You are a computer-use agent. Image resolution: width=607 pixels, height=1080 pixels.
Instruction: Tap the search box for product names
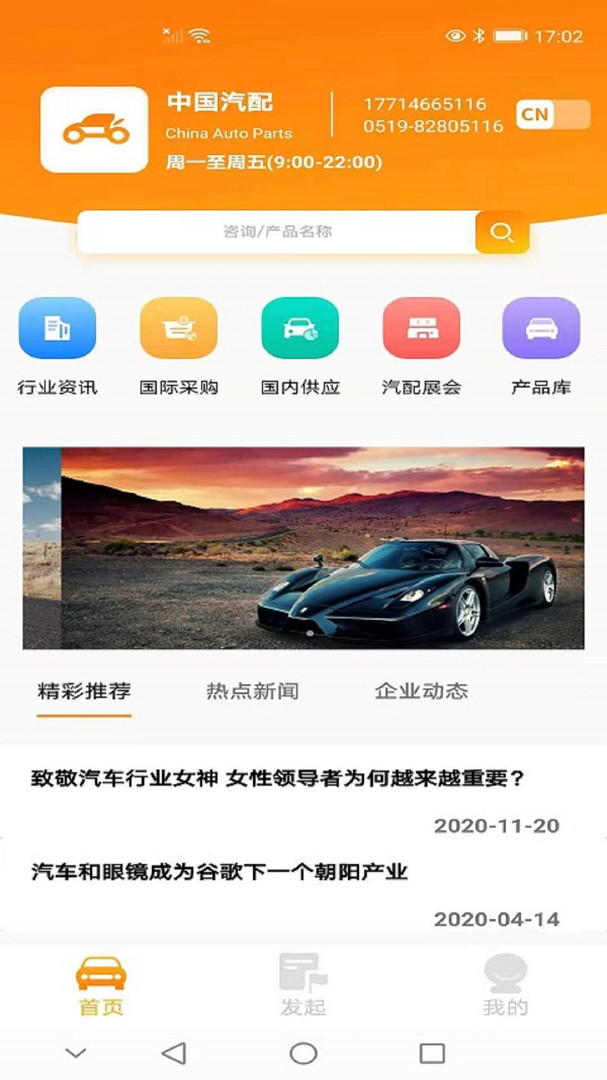276,232
